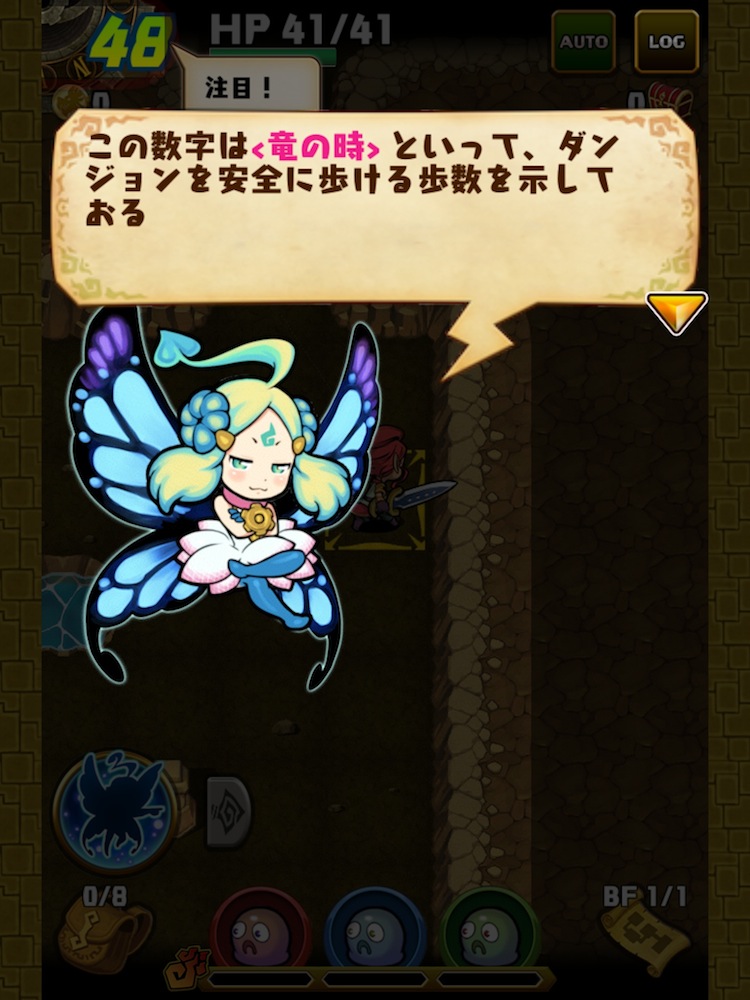Image resolution: width=750 pixels, height=1000 pixels.
Task: Select the blue slime orb
Action: click(376, 935)
